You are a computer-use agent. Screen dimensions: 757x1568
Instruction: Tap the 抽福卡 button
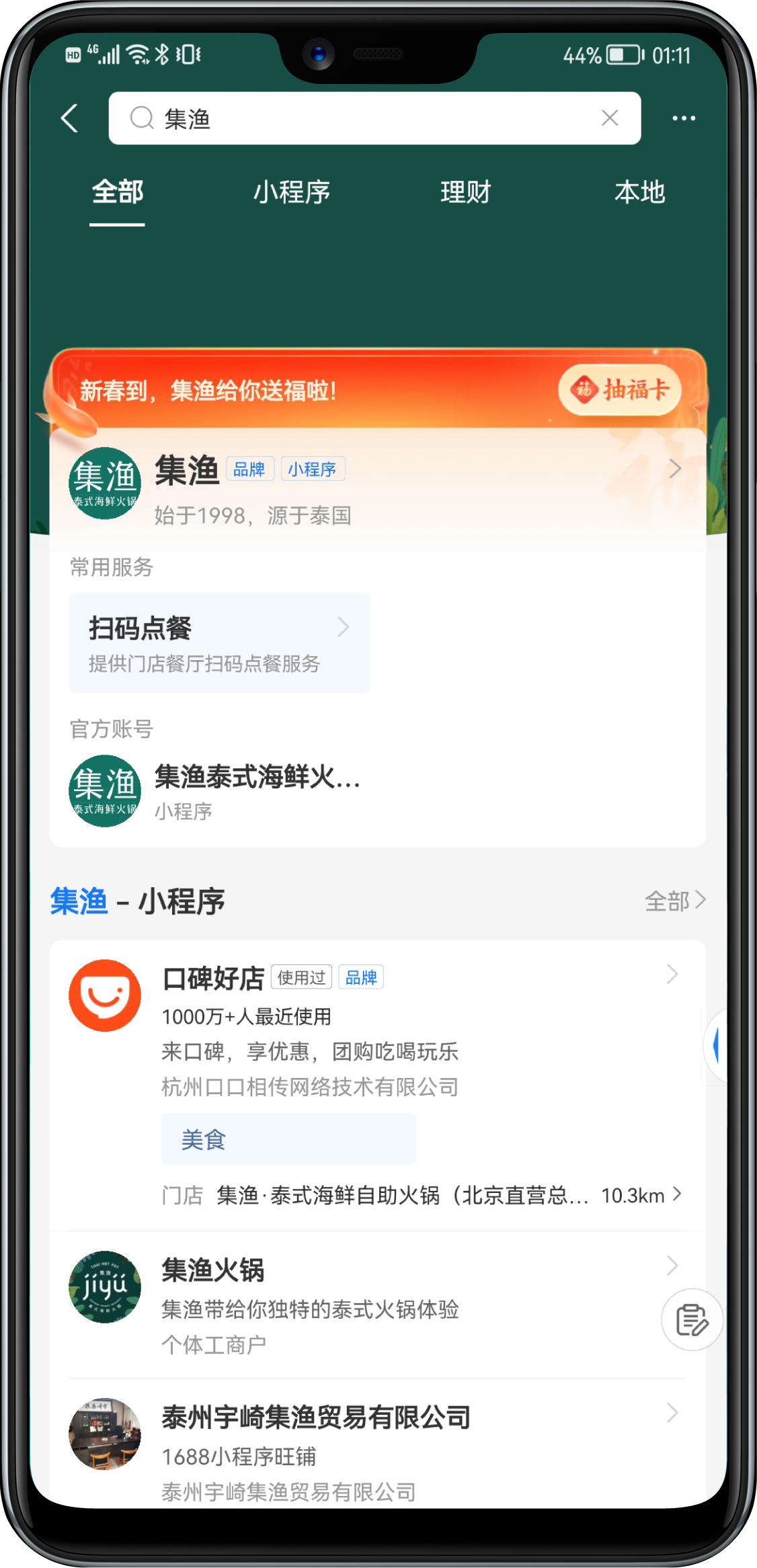click(x=619, y=390)
